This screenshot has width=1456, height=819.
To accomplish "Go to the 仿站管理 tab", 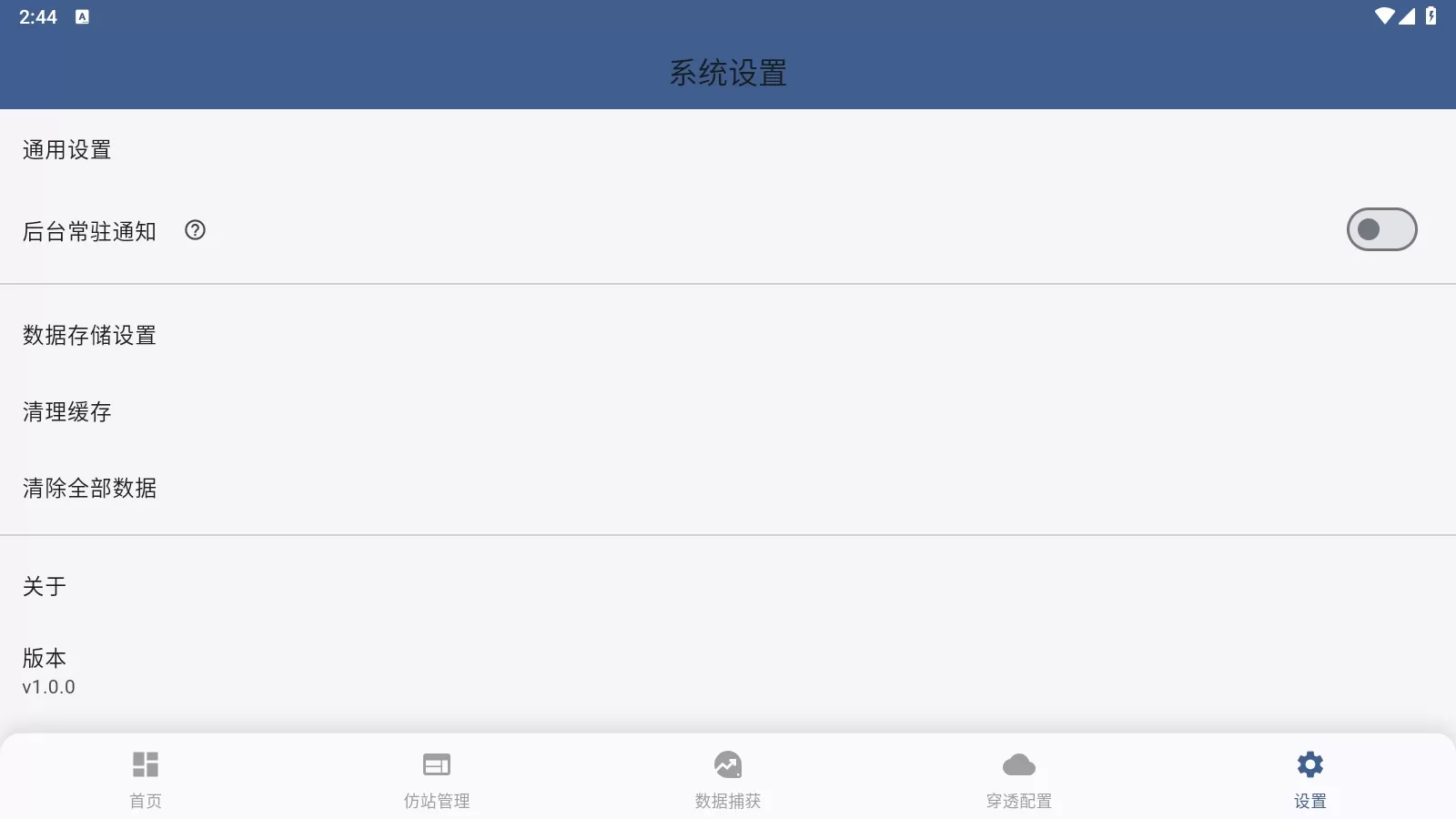I will click(x=437, y=778).
